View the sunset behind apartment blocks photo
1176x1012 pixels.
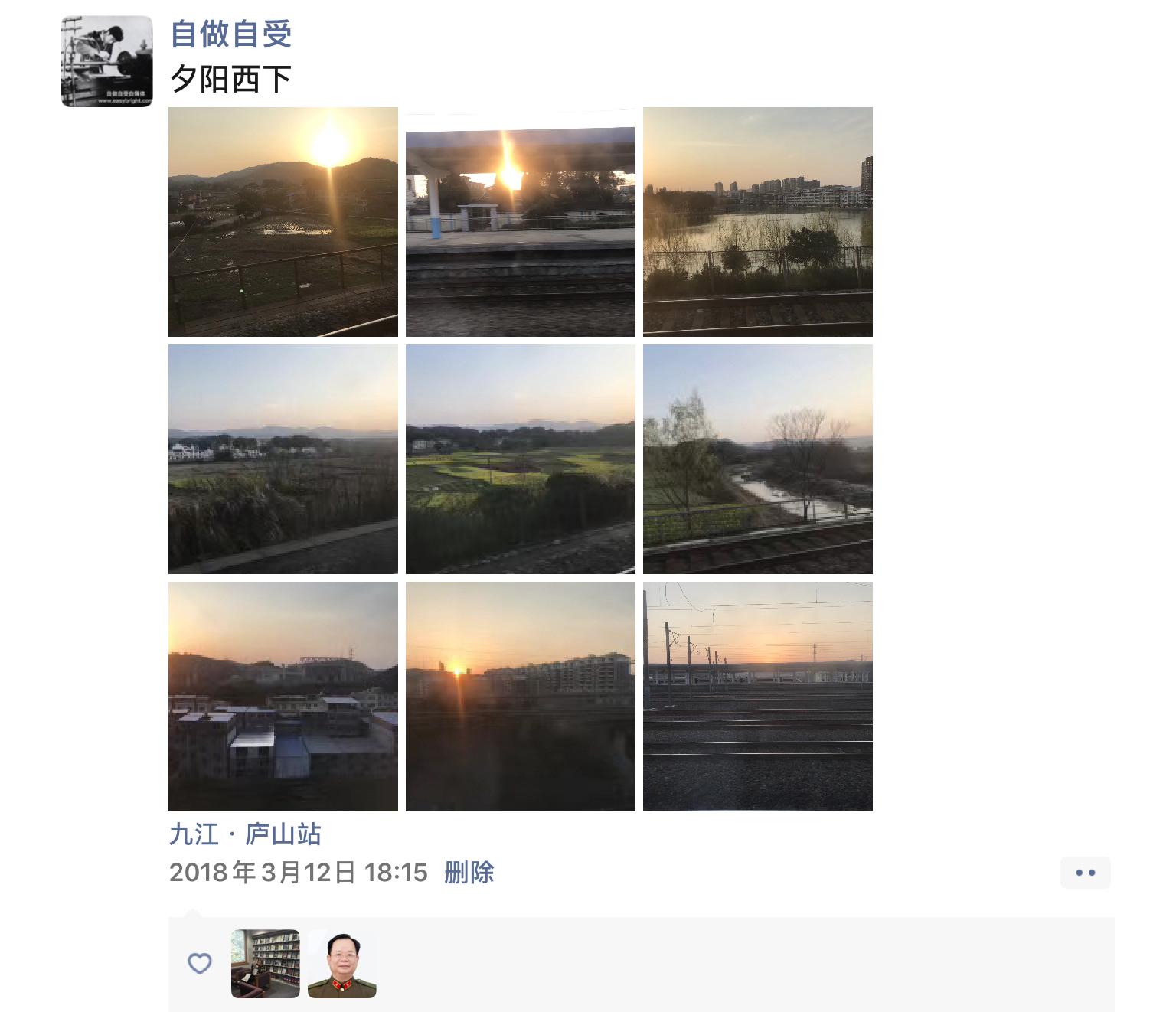[x=520, y=697]
